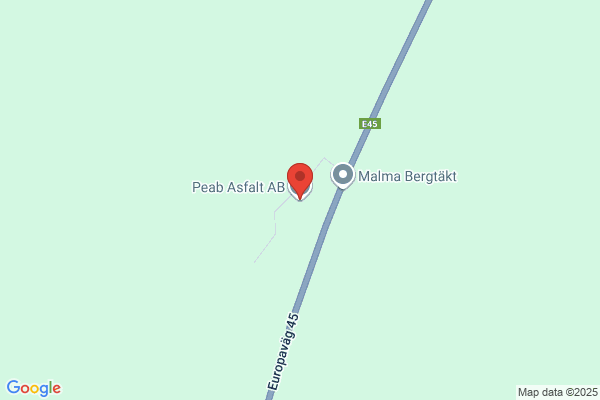
Task: Open the Malma Bergtäkt place marker
Action: click(343, 176)
